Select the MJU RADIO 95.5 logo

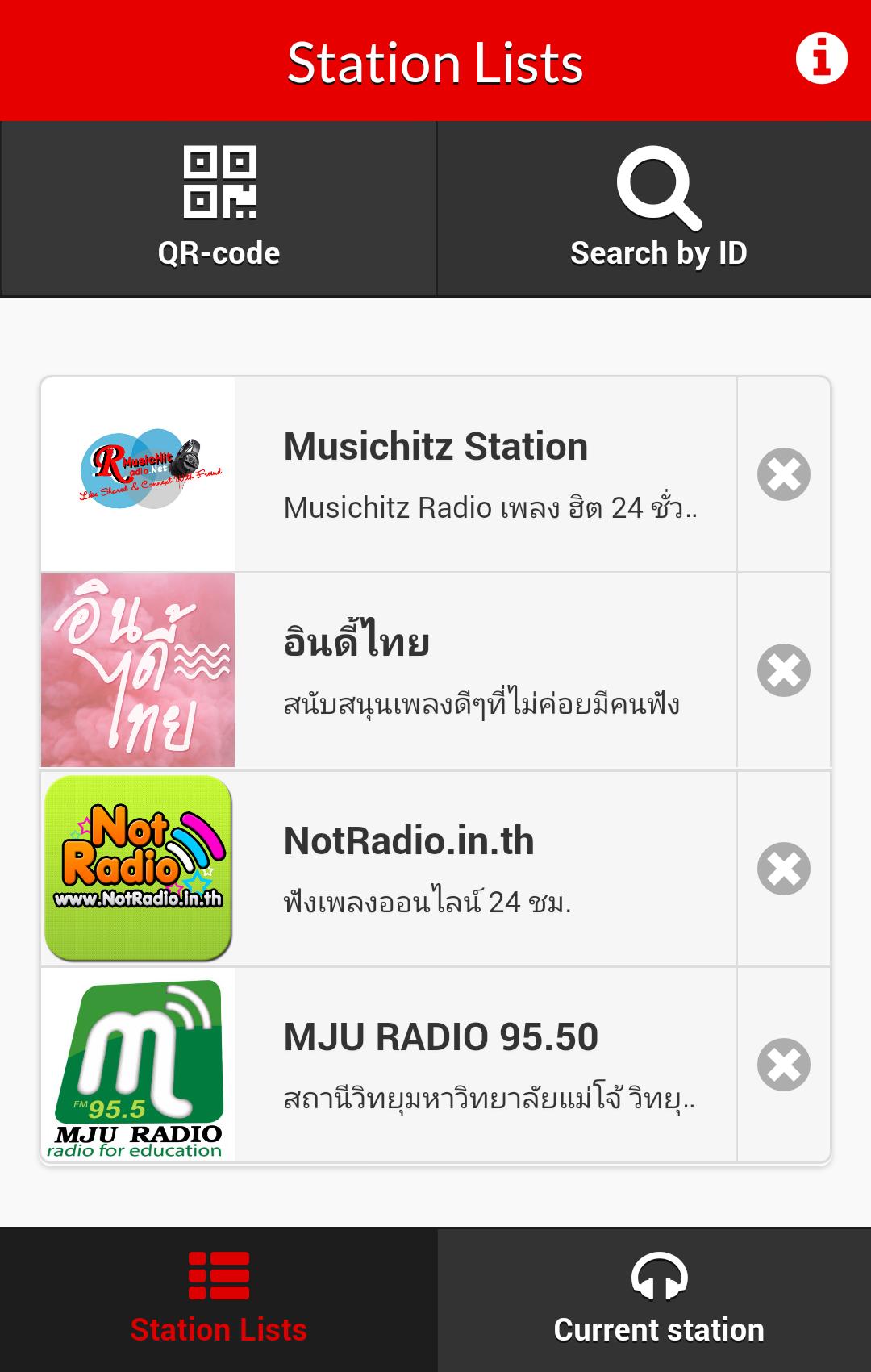(x=137, y=1066)
